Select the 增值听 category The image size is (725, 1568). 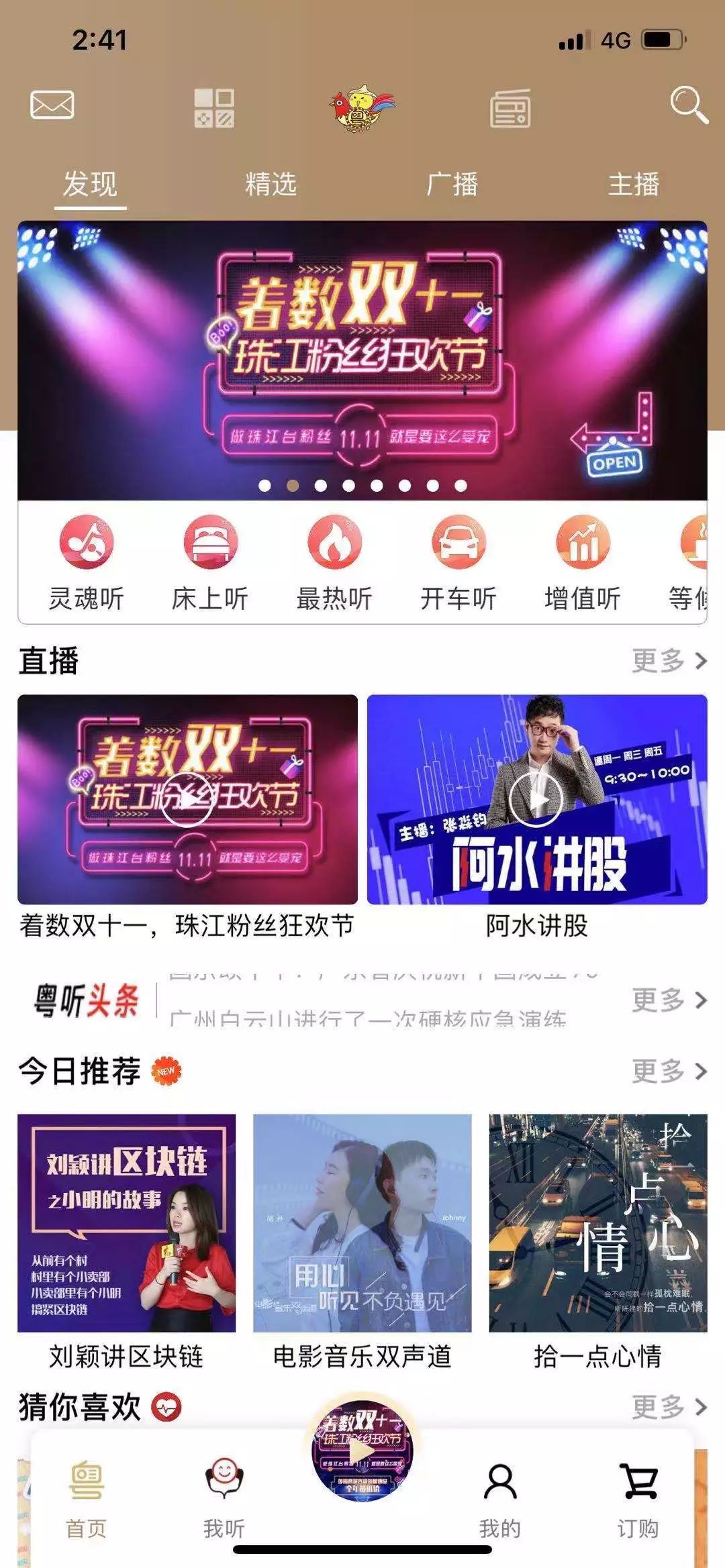[583, 561]
